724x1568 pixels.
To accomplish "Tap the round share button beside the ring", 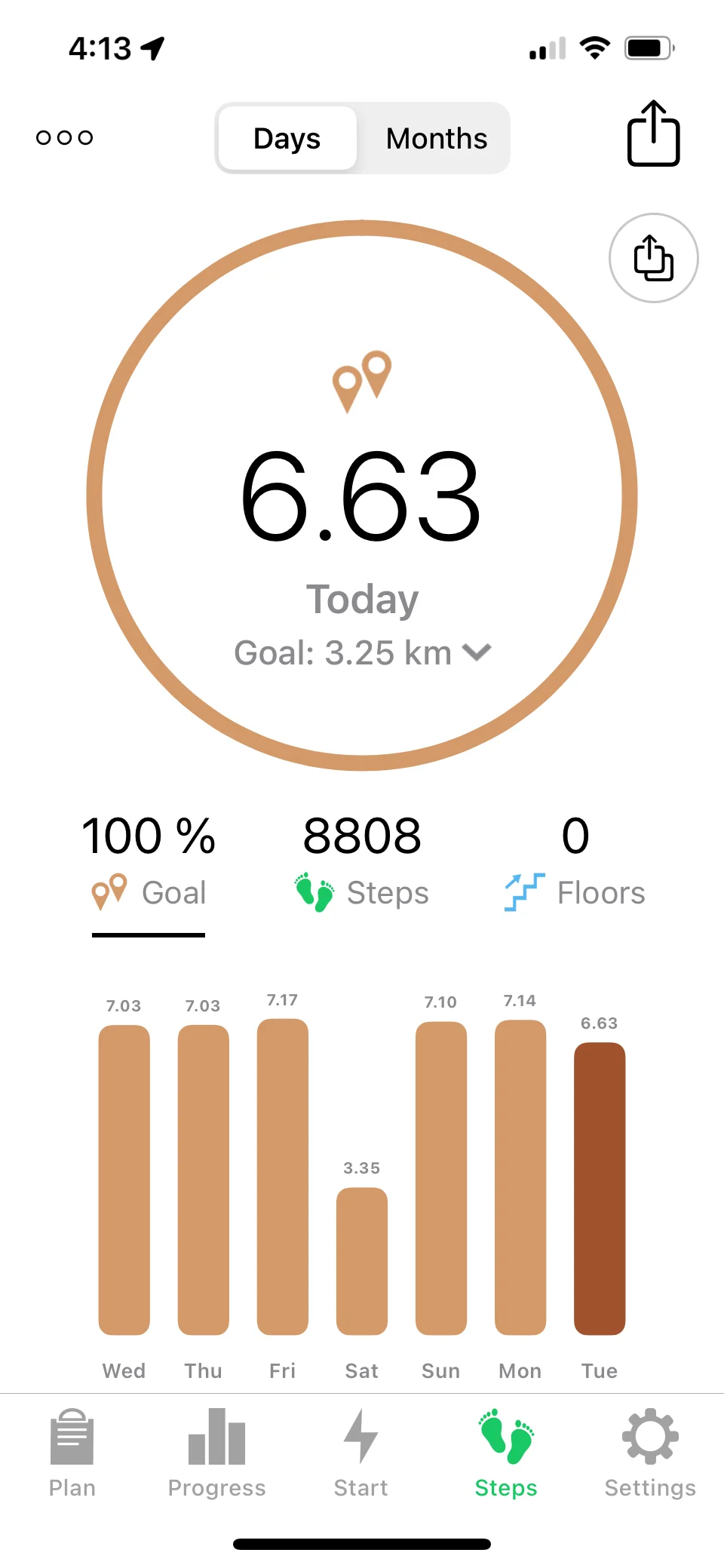I will pyautogui.click(x=653, y=258).
